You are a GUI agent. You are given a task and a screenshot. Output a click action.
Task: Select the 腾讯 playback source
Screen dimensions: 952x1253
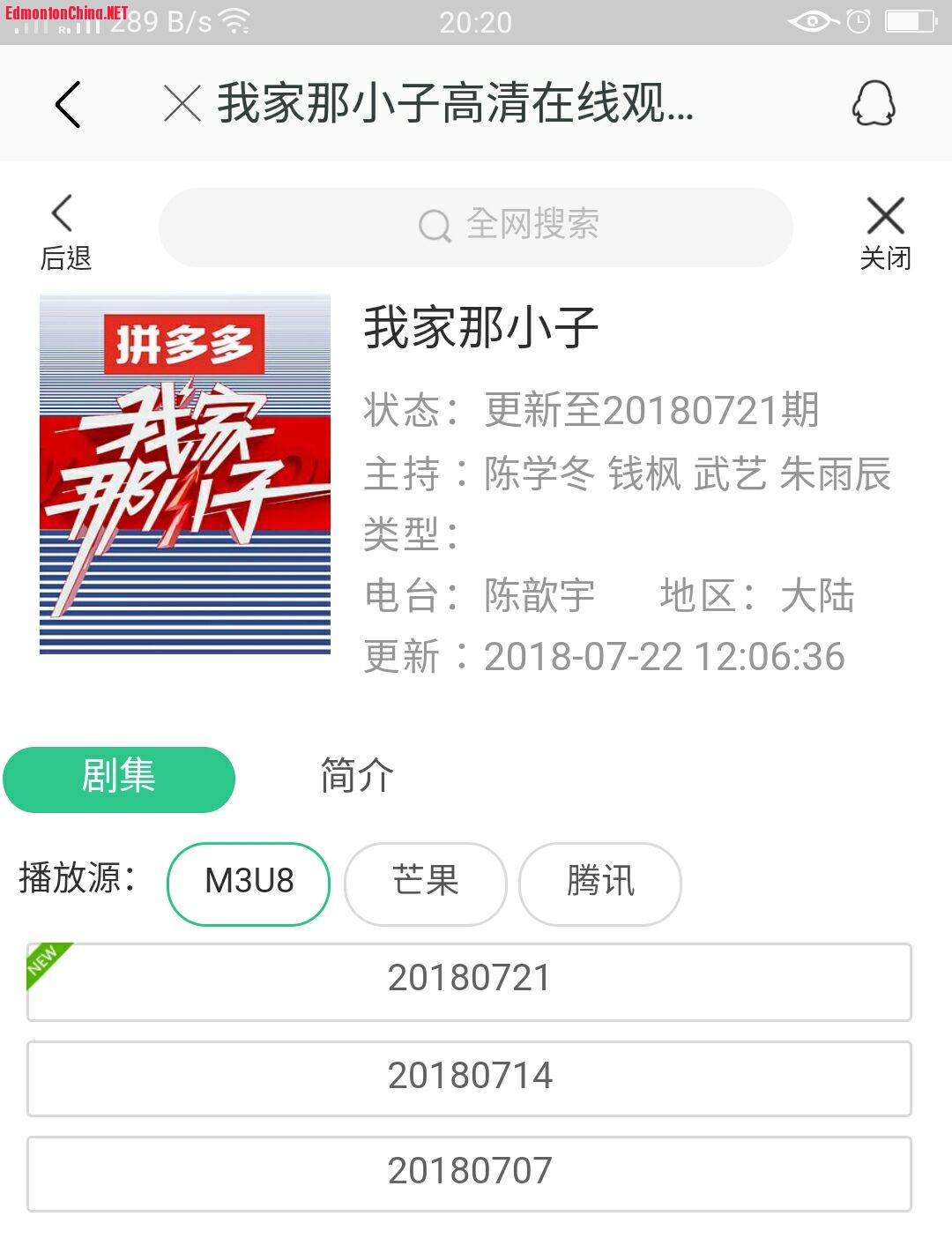(599, 883)
